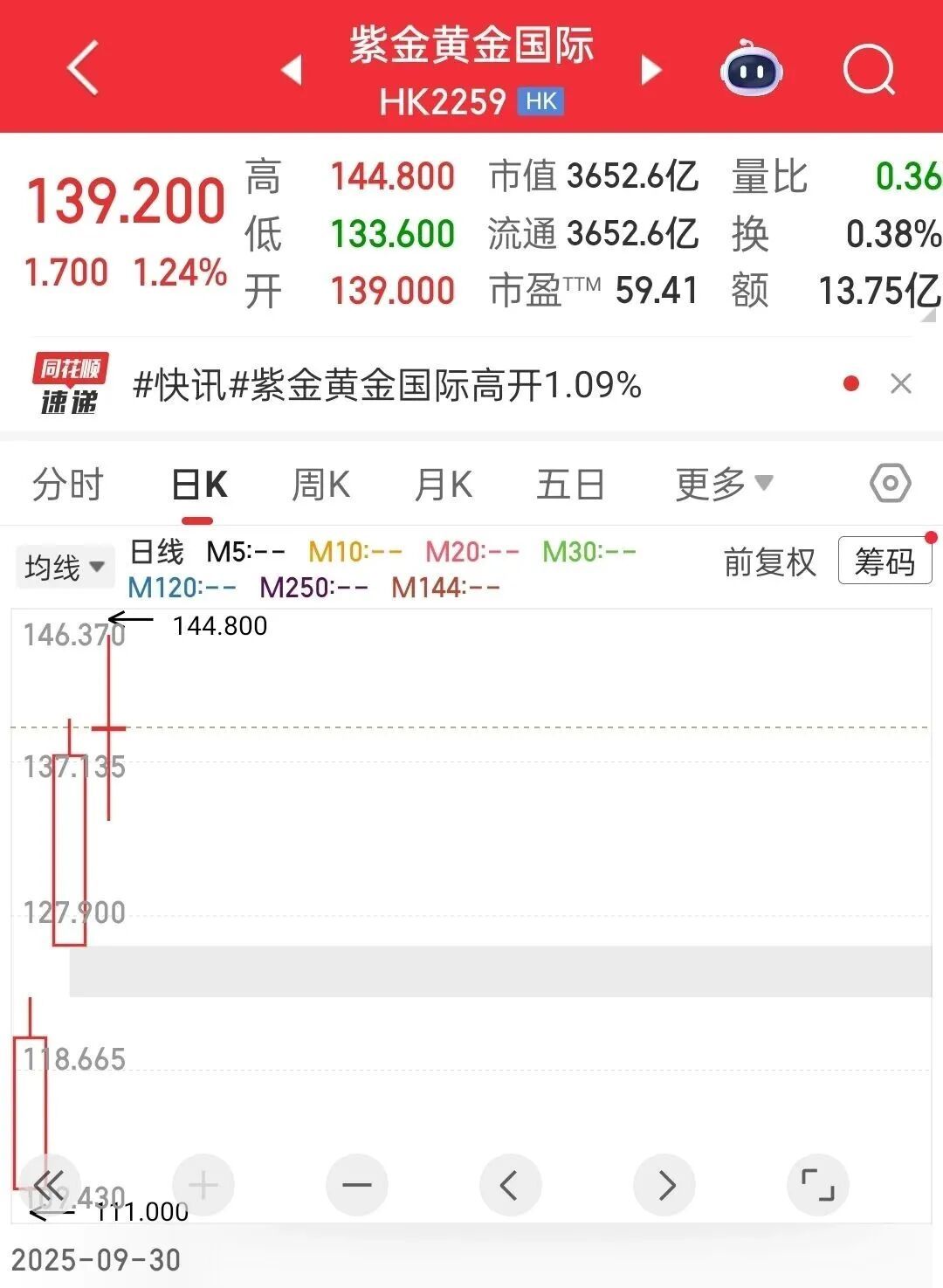The width and height of the screenshot is (943, 1288).
Task: Switch to the next stock
Action: click(650, 70)
